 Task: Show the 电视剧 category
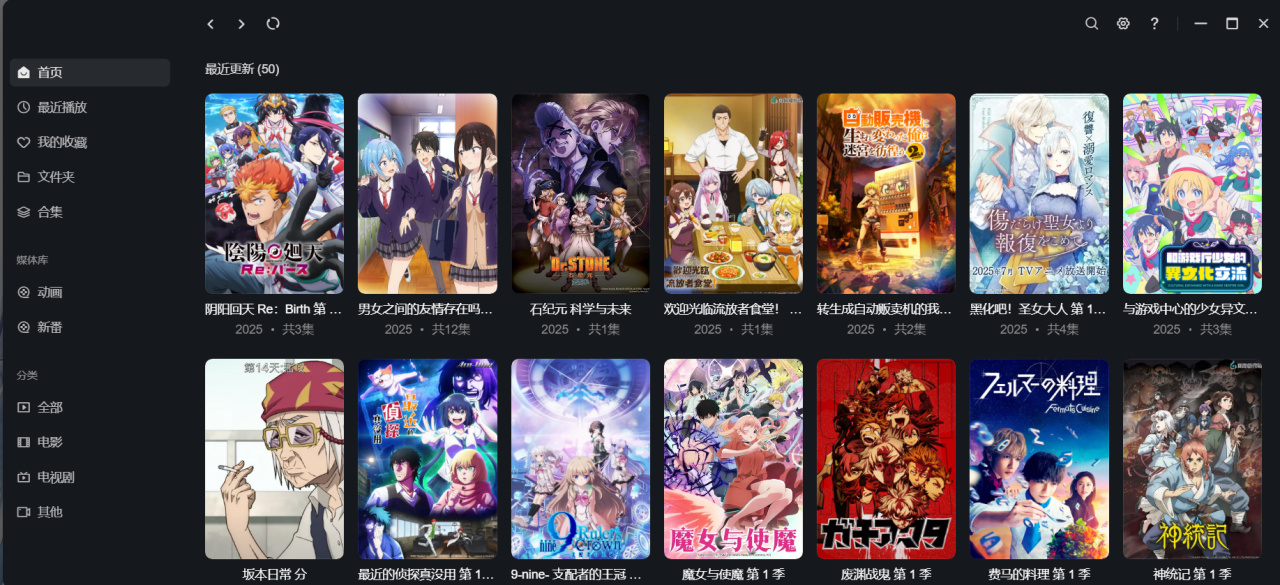56,477
